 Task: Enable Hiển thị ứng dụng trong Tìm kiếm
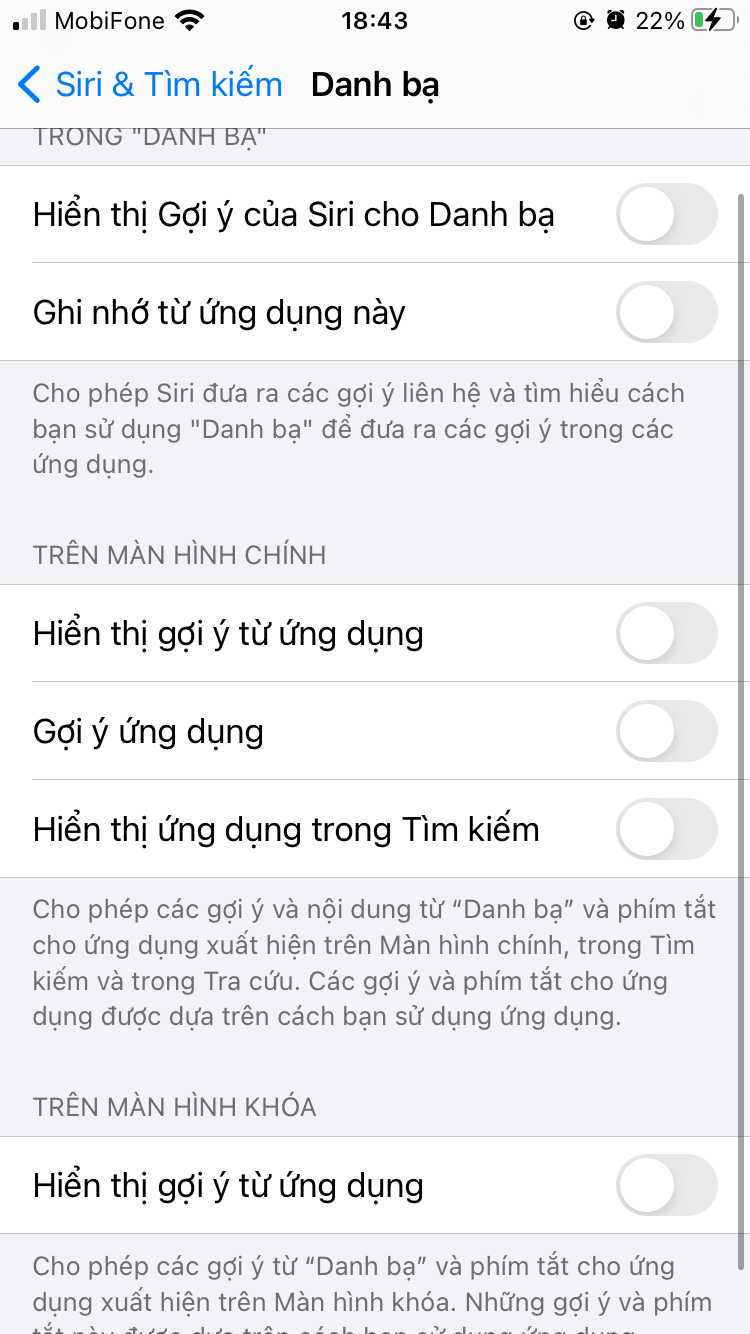pos(666,829)
